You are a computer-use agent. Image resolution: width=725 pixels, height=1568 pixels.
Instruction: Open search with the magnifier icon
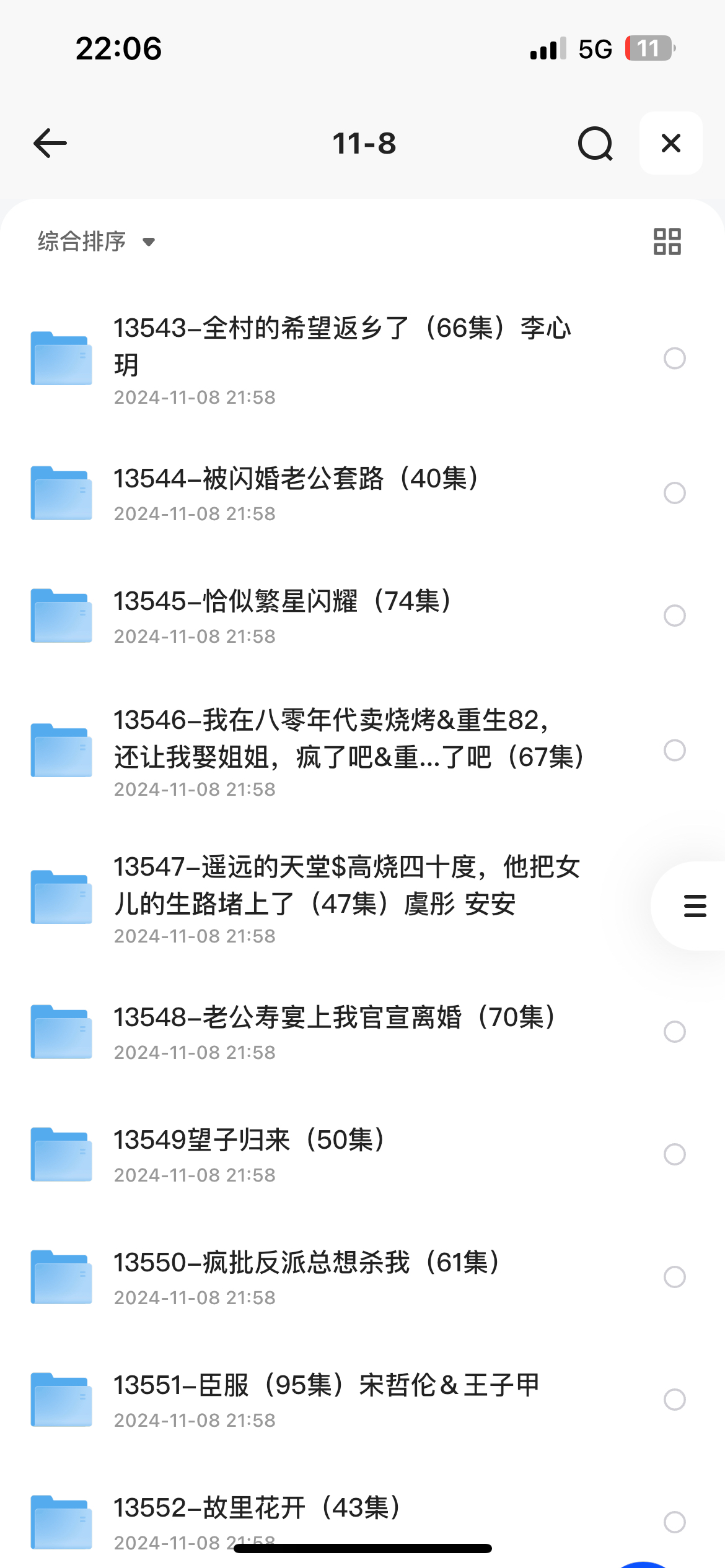click(595, 143)
